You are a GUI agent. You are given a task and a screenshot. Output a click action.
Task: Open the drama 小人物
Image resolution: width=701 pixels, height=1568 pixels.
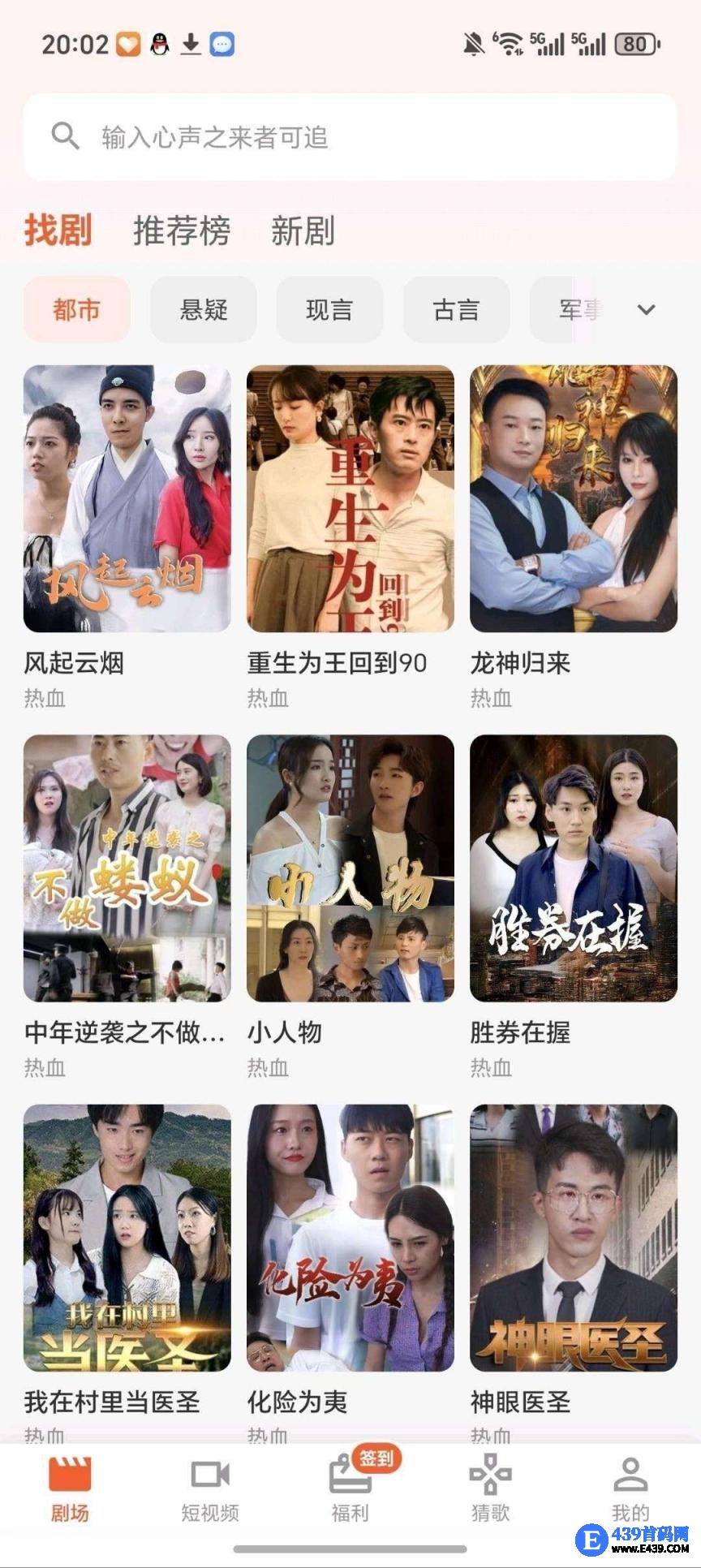point(350,868)
